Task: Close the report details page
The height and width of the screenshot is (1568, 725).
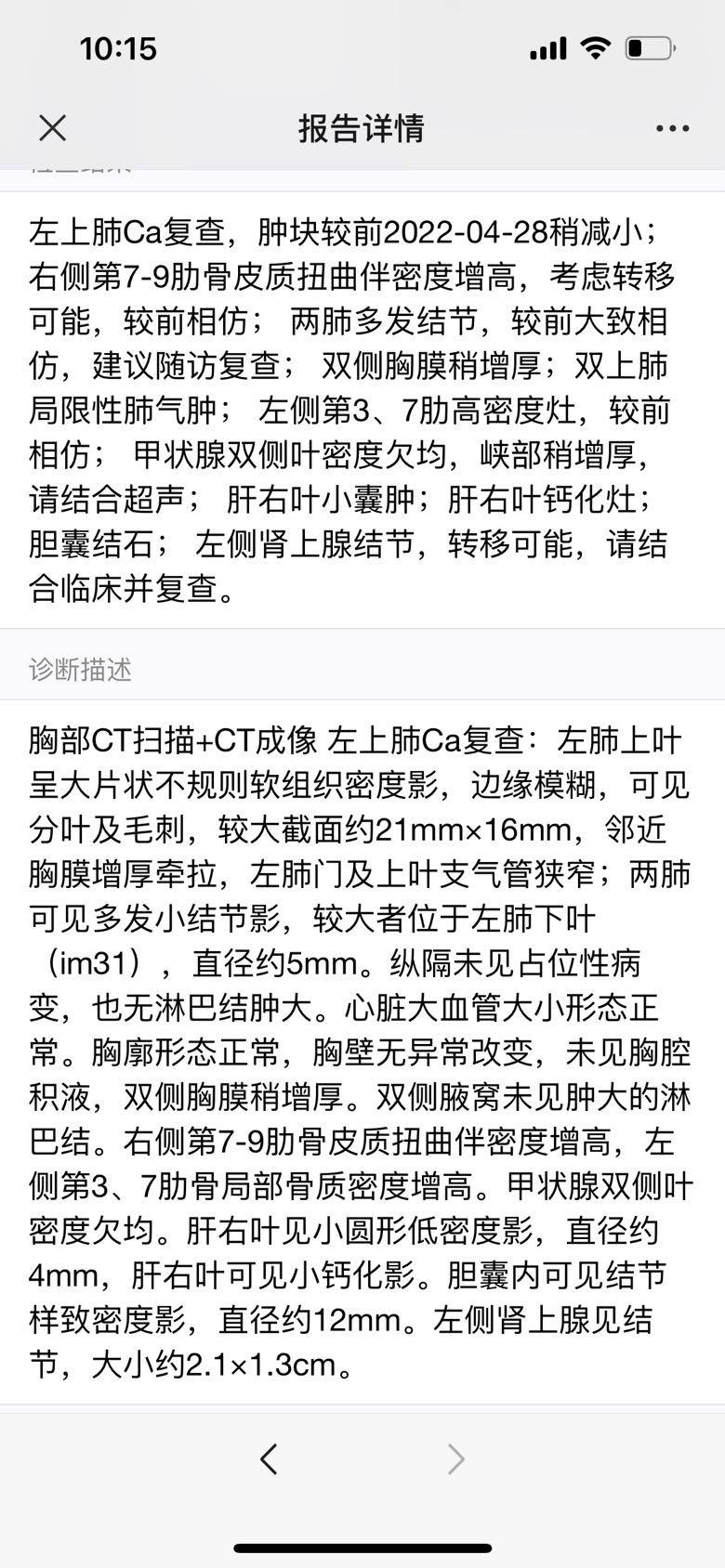Action: point(53,128)
